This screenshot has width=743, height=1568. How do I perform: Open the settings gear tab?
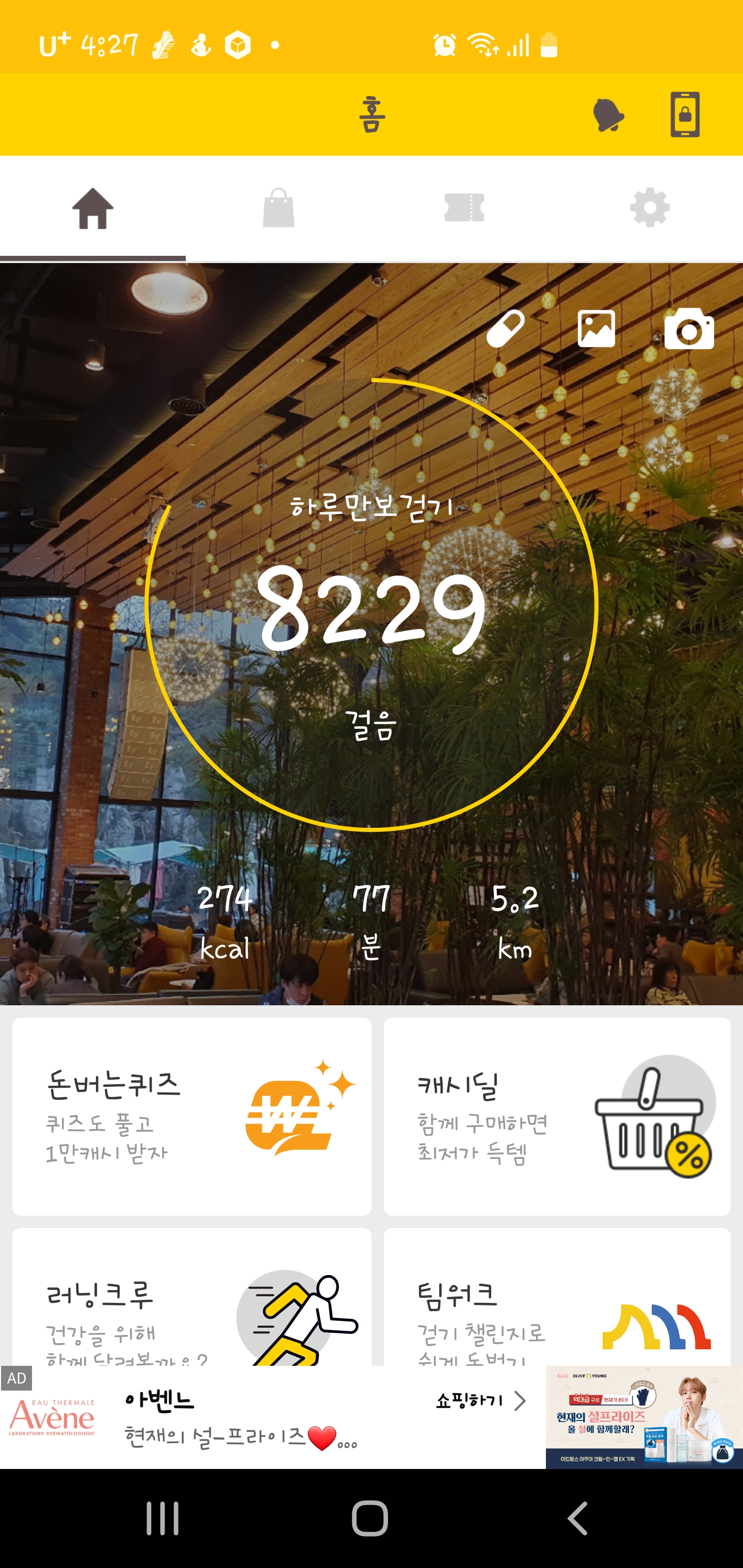click(650, 209)
